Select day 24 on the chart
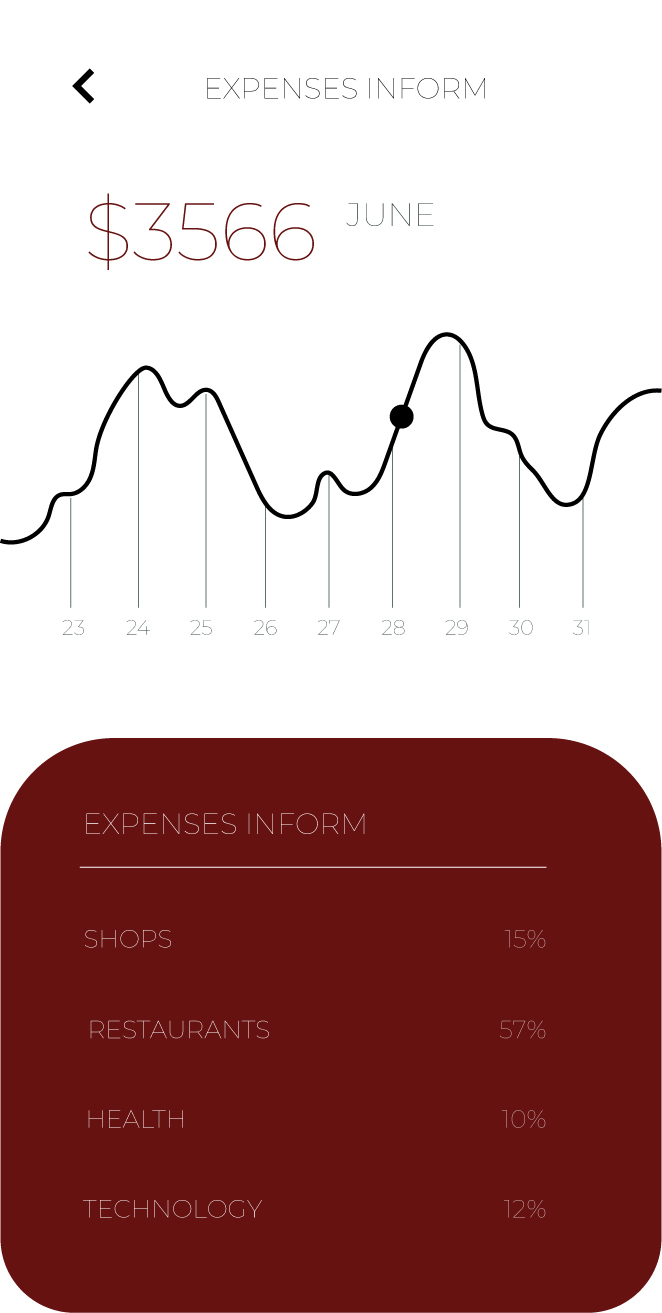This screenshot has height=1313, width=662. 138,628
